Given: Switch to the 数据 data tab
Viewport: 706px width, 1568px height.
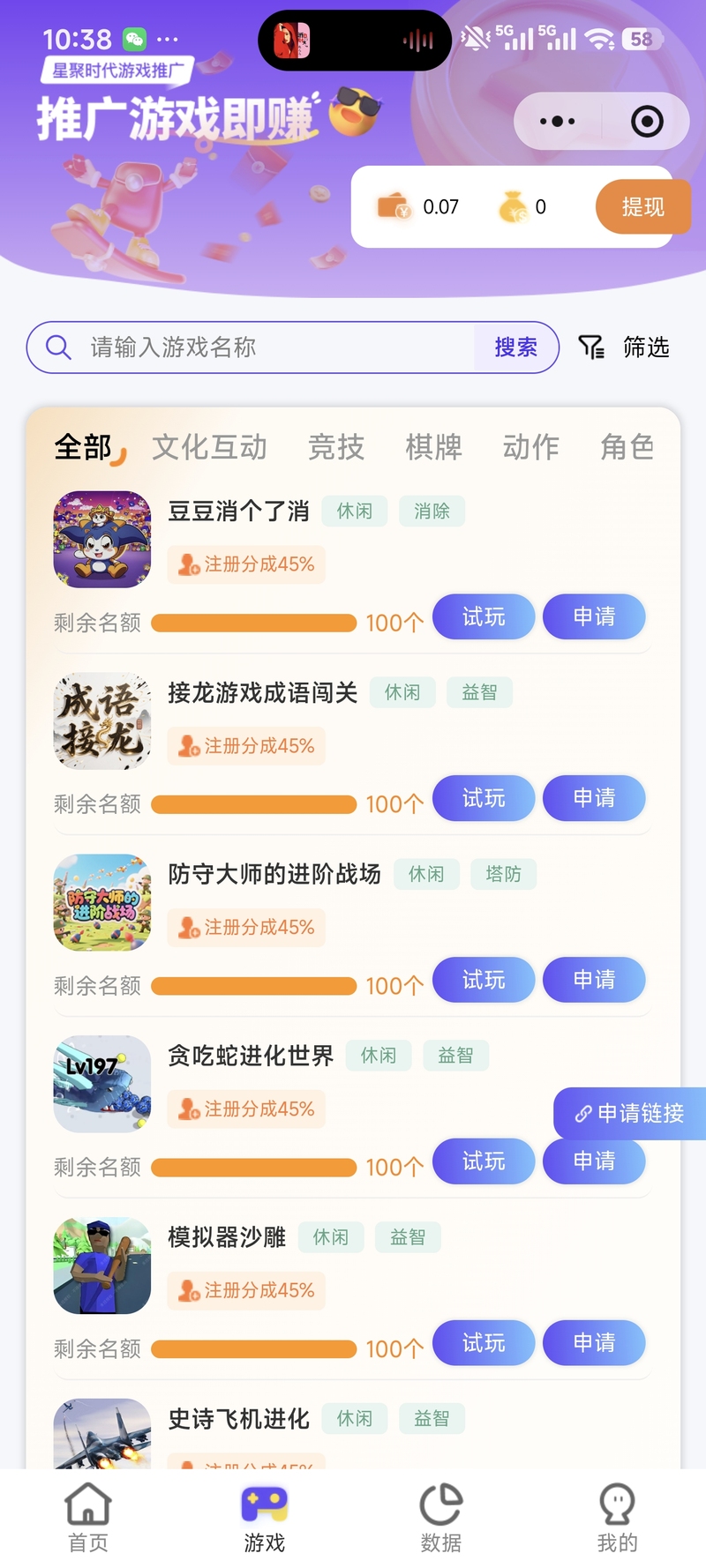Looking at the screenshot, I should pyautogui.click(x=441, y=1517).
